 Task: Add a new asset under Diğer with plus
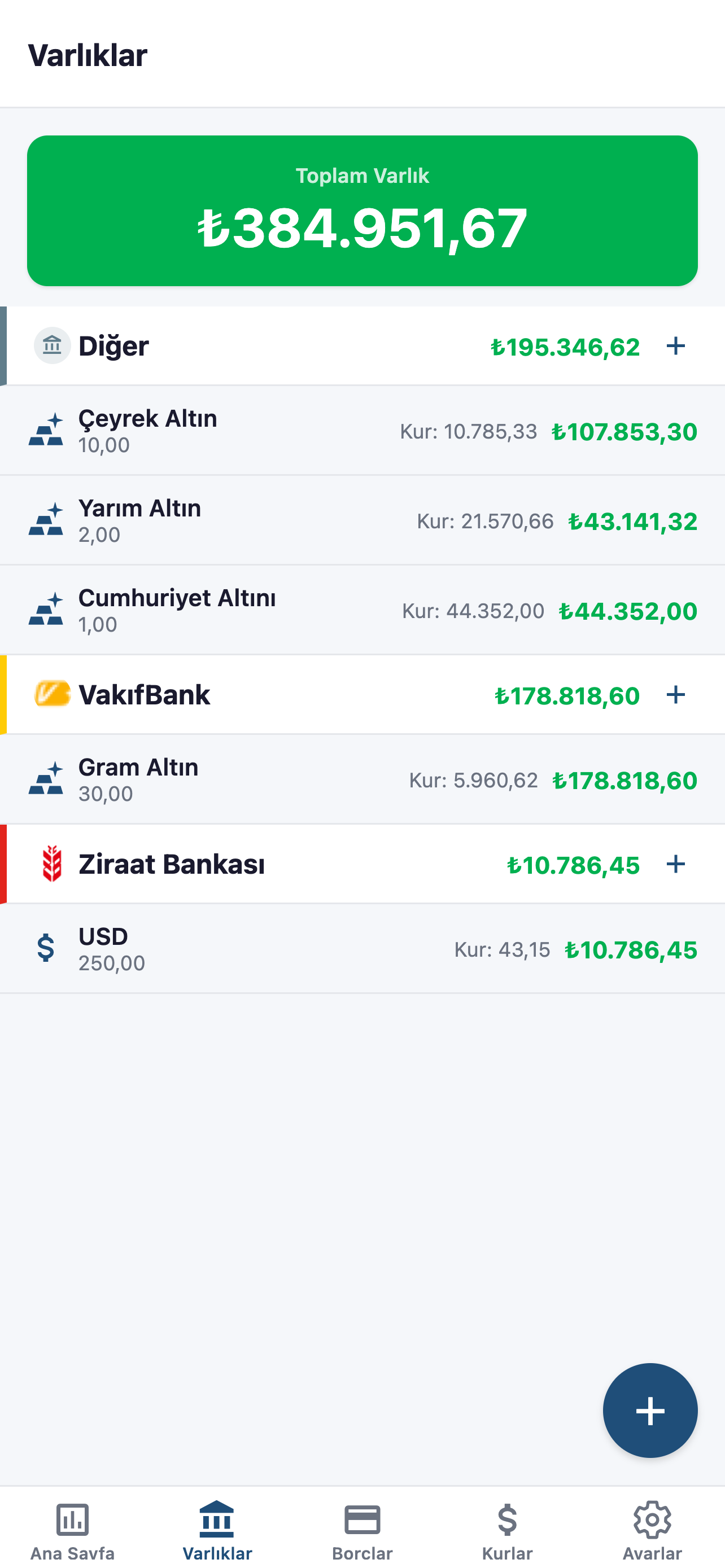(x=676, y=346)
